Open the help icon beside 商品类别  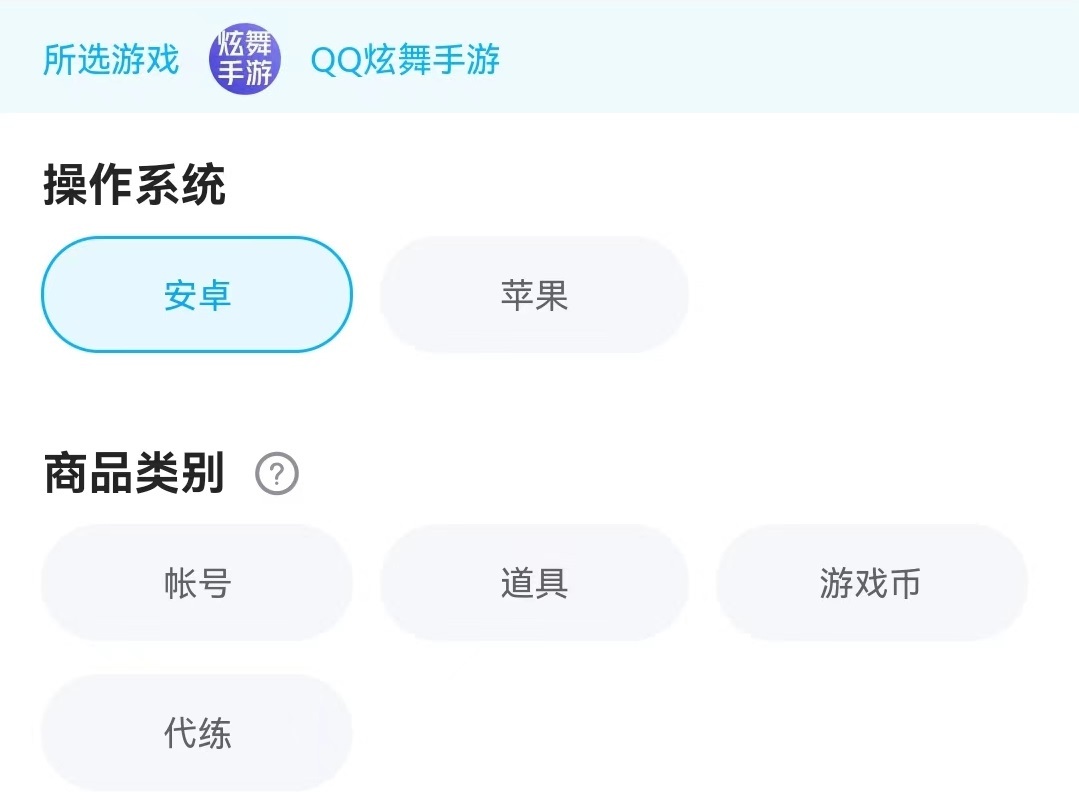click(277, 473)
